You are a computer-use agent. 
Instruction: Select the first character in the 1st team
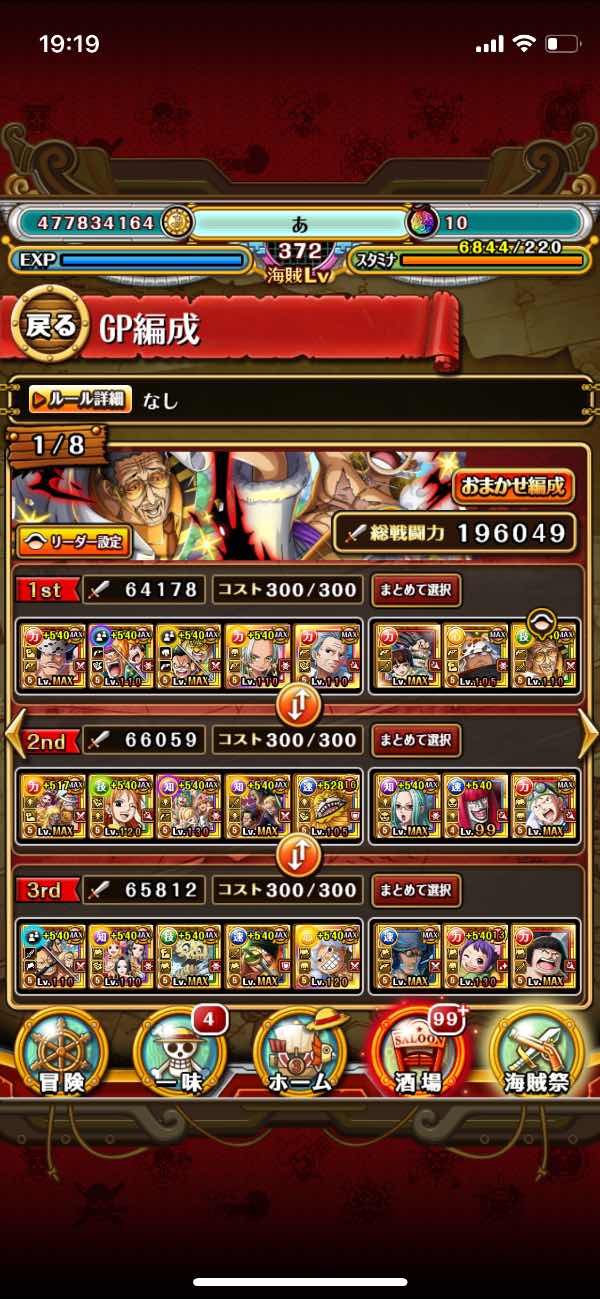tap(52, 655)
